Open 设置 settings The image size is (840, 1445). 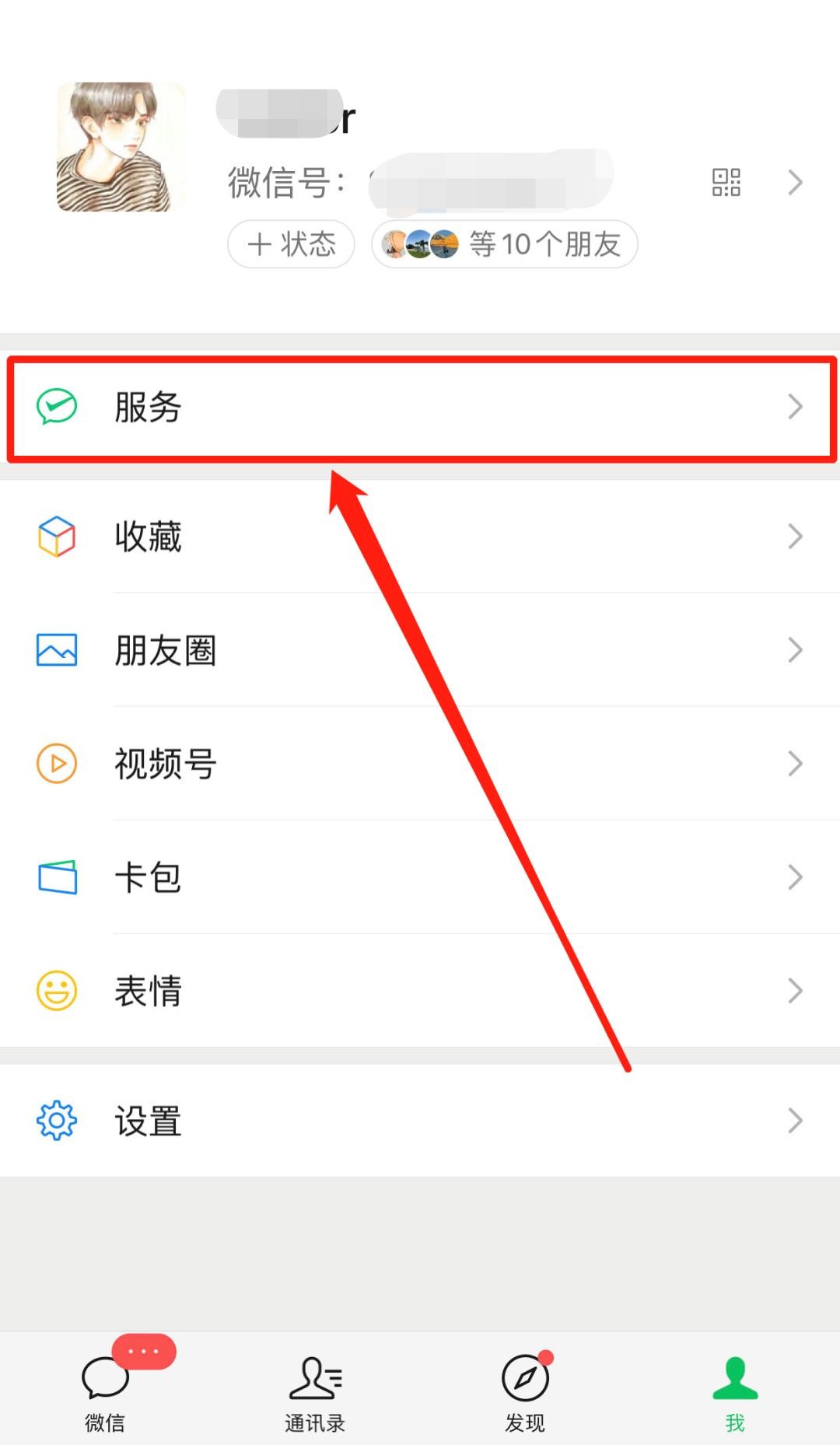click(420, 1121)
